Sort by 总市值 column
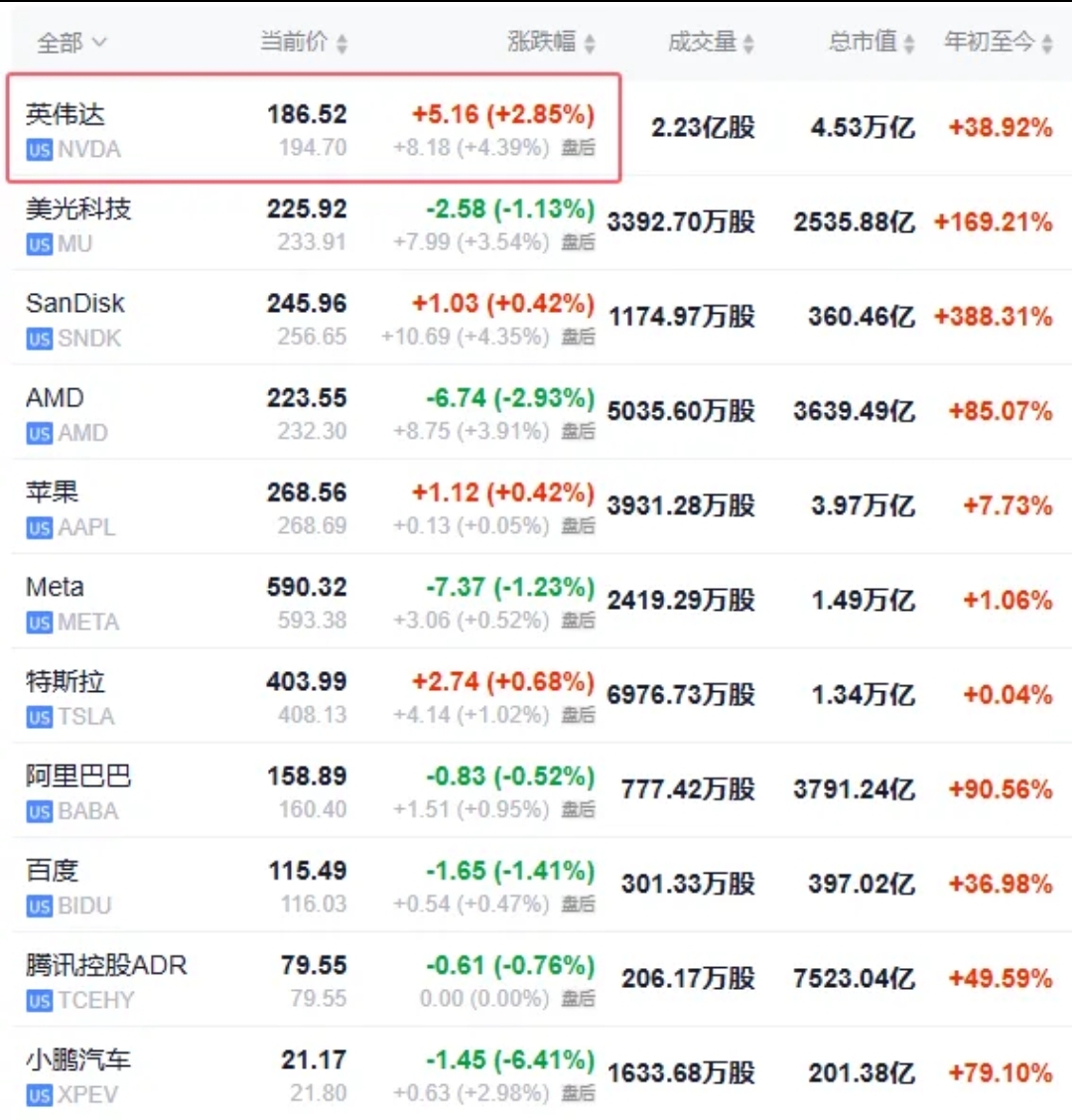The height and width of the screenshot is (1120, 1072). click(x=871, y=42)
